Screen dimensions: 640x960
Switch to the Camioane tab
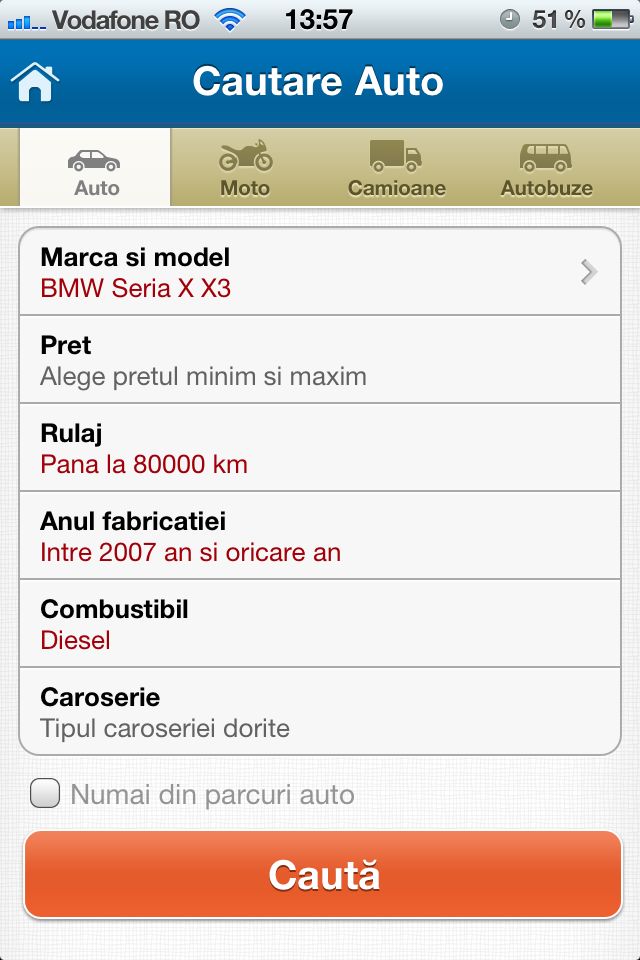coord(396,168)
